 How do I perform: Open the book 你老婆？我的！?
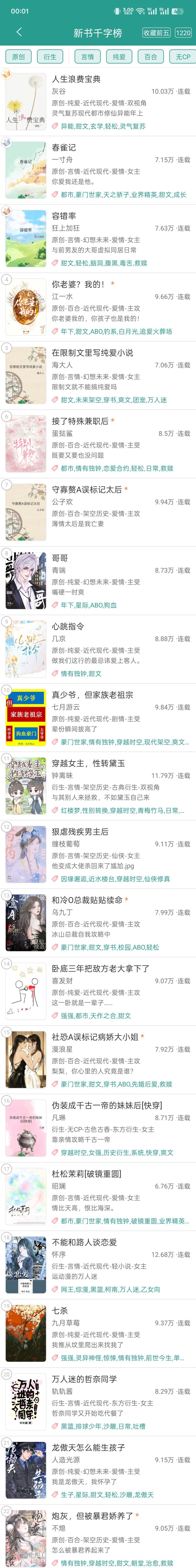point(78,284)
